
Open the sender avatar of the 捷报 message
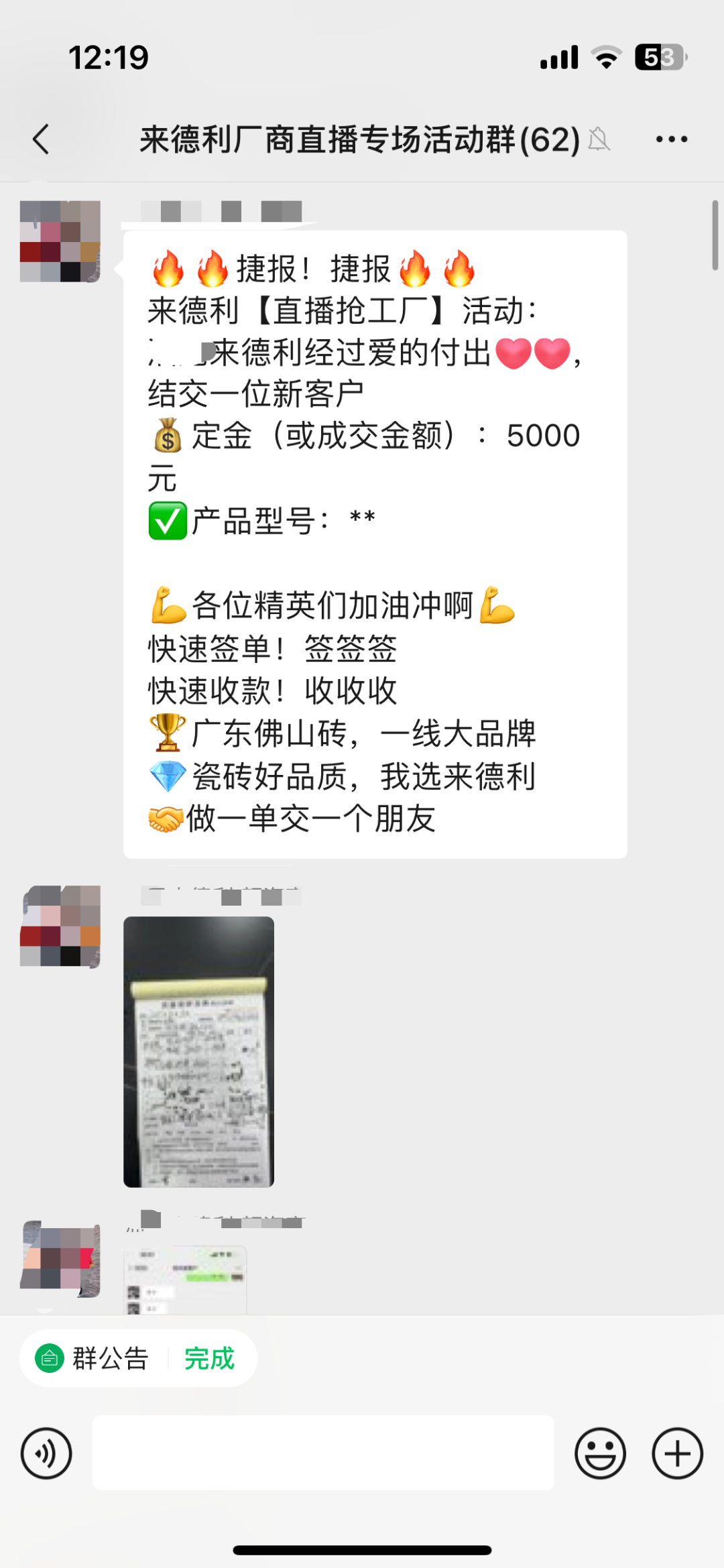coord(60,241)
